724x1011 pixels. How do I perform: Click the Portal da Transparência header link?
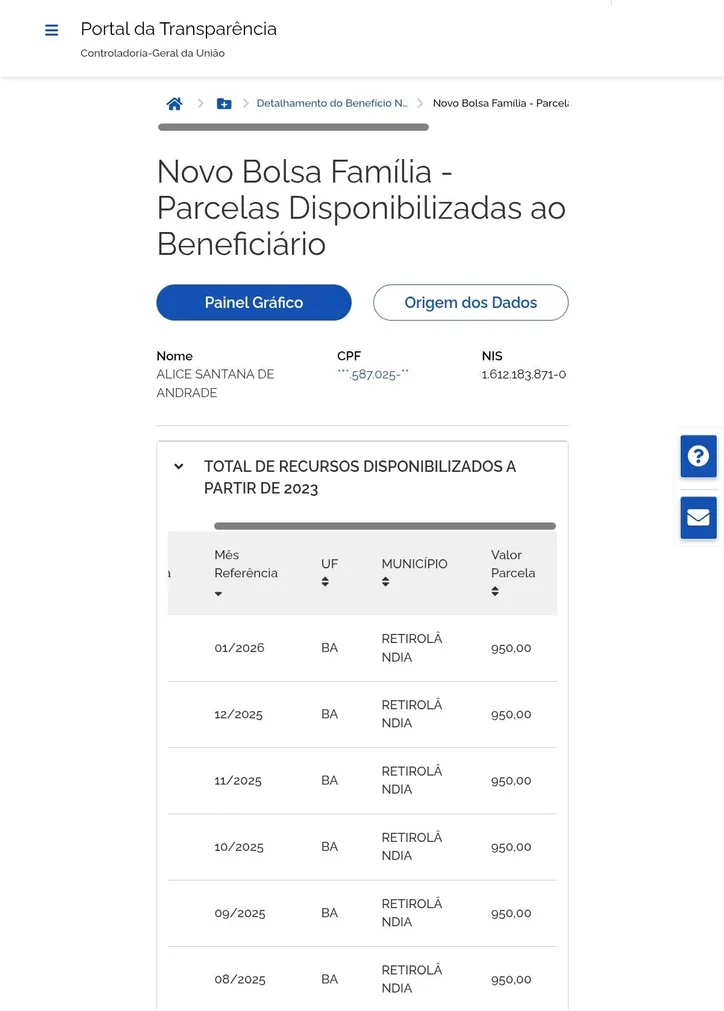pos(178,29)
